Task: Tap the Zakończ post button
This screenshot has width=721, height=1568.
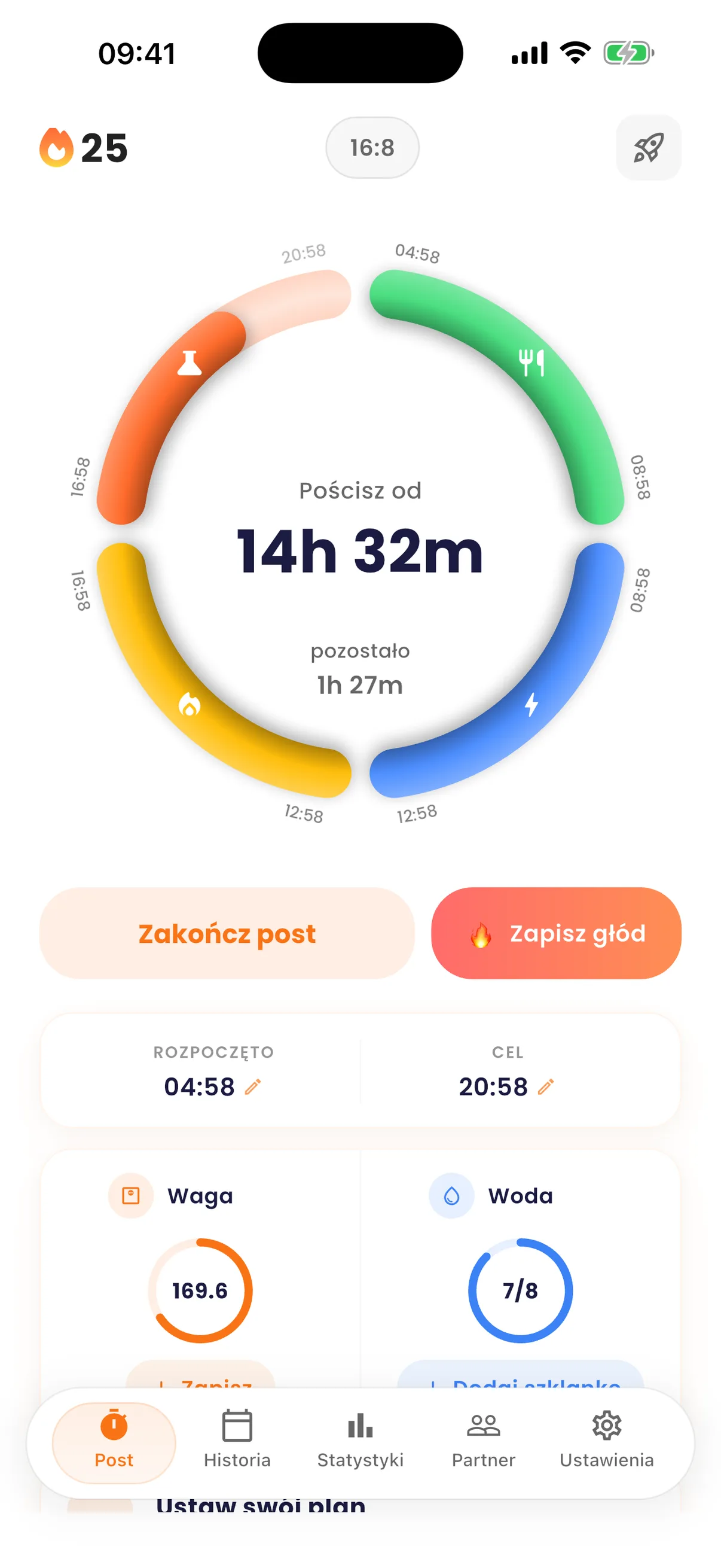Action: pyautogui.click(x=227, y=933)
